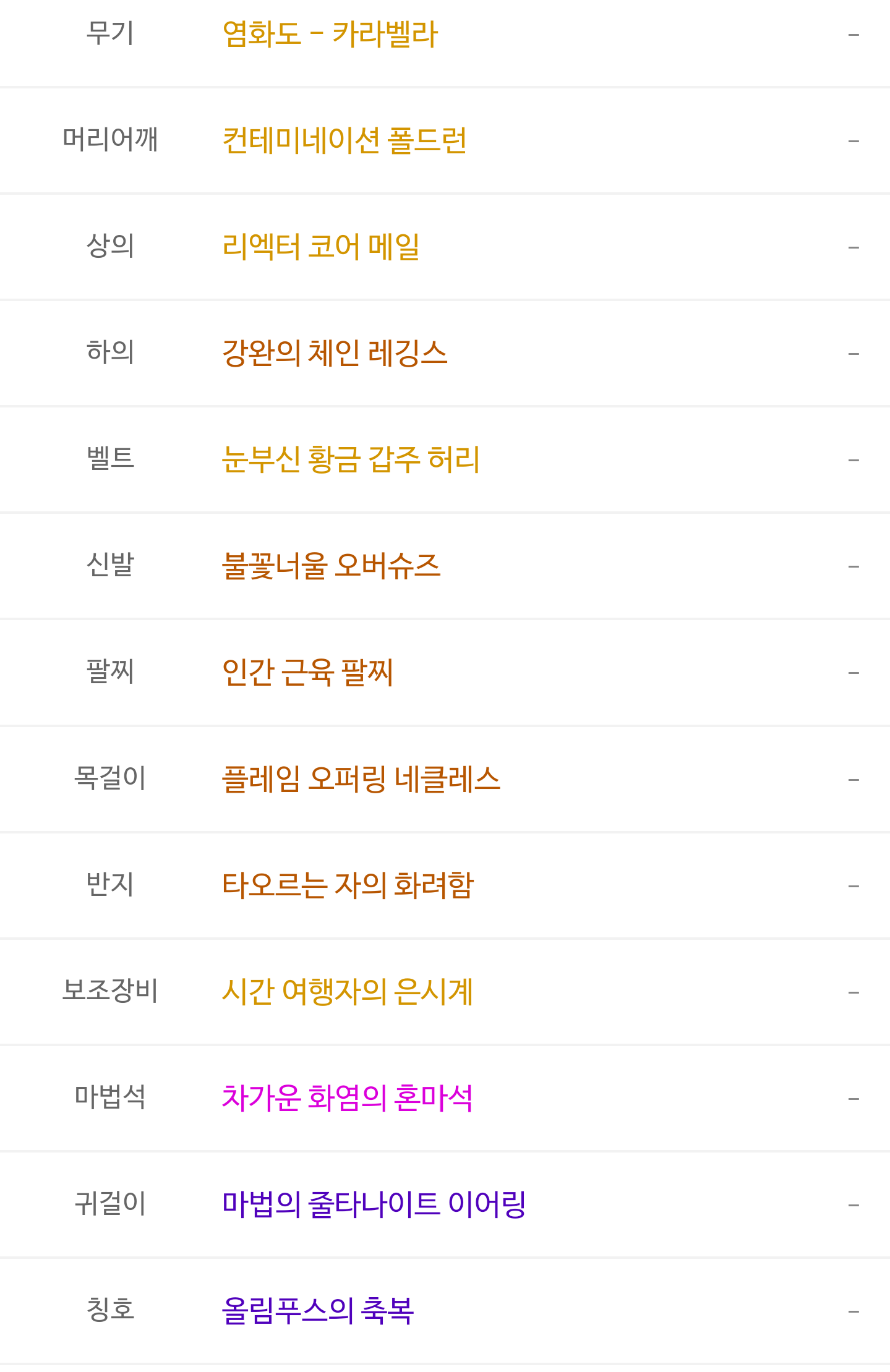Select the ring 타오르는 자의 화려함

click(348, 885)
